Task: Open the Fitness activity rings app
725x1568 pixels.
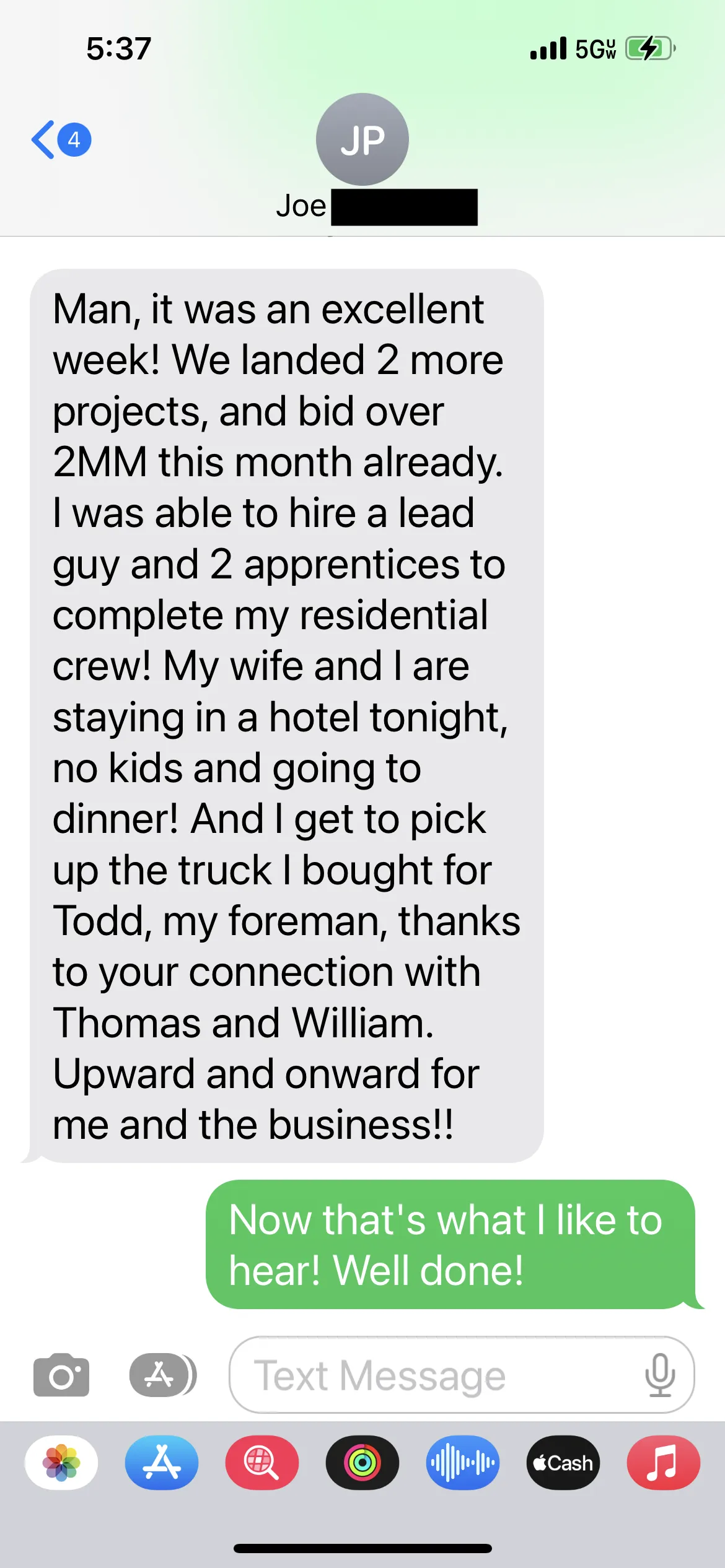Action: click(x=362, y=1463)
